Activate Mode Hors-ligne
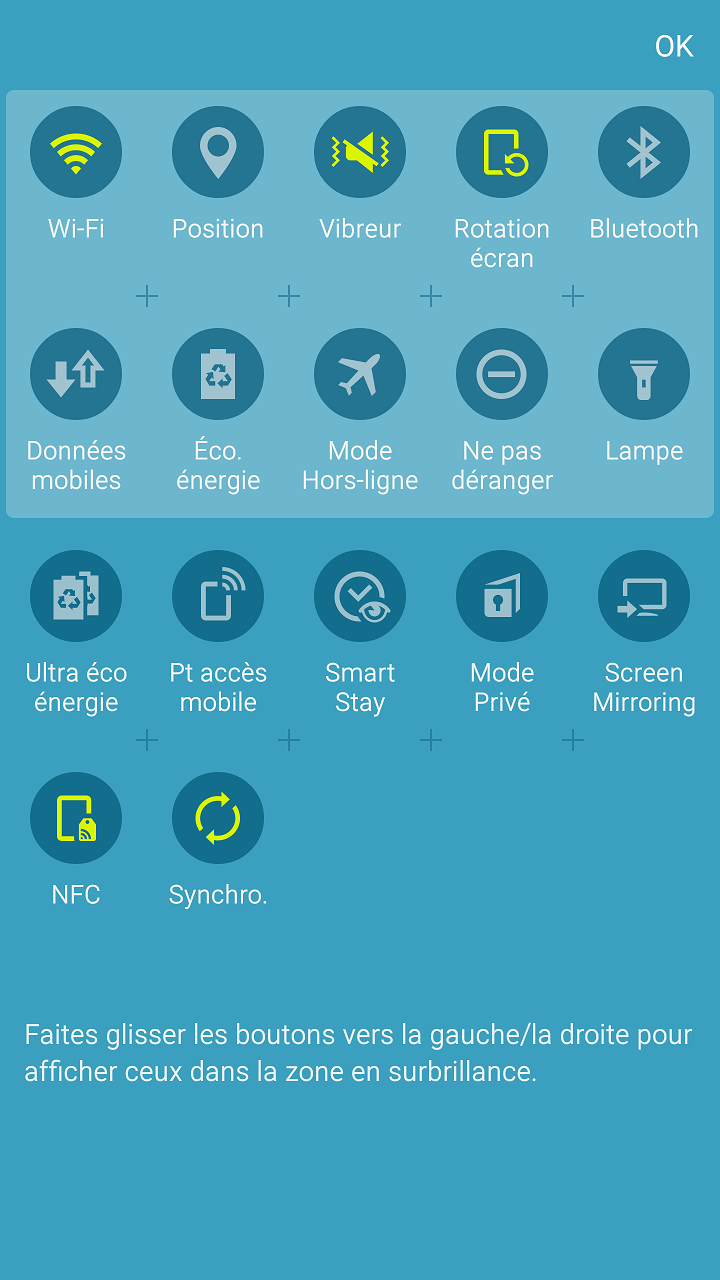Image resolution: width=720 pixels, height=1280 pixels. (360, 375)
